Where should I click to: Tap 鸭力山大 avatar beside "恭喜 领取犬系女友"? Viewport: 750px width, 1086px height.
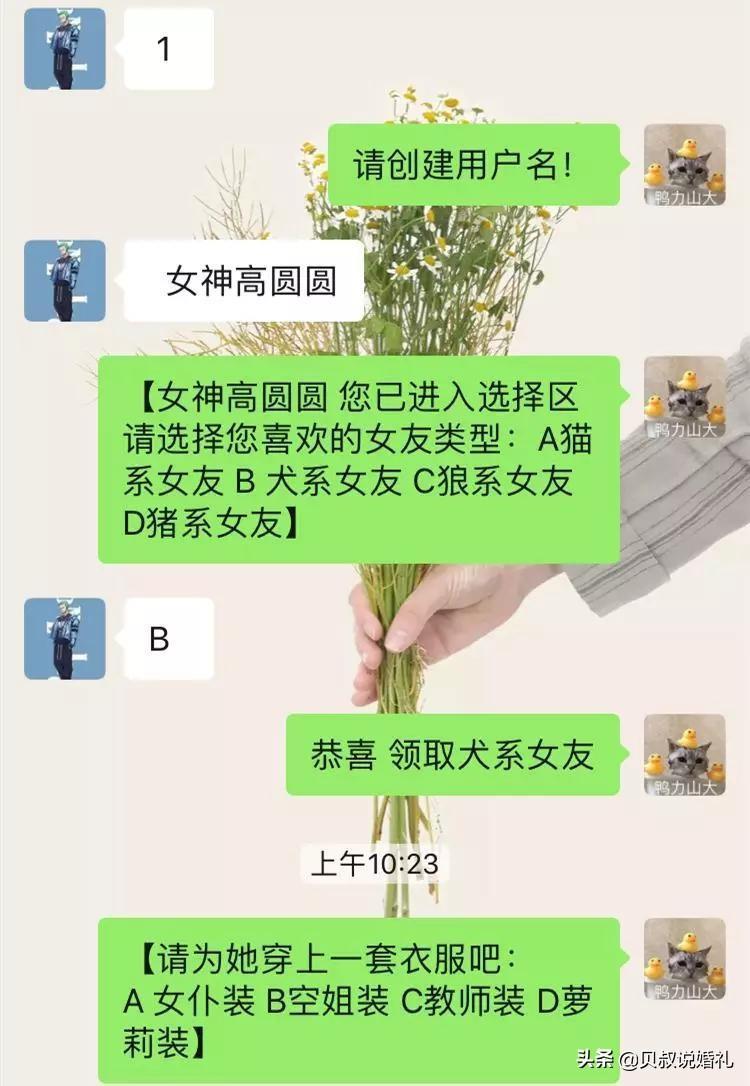coord(684,755)
